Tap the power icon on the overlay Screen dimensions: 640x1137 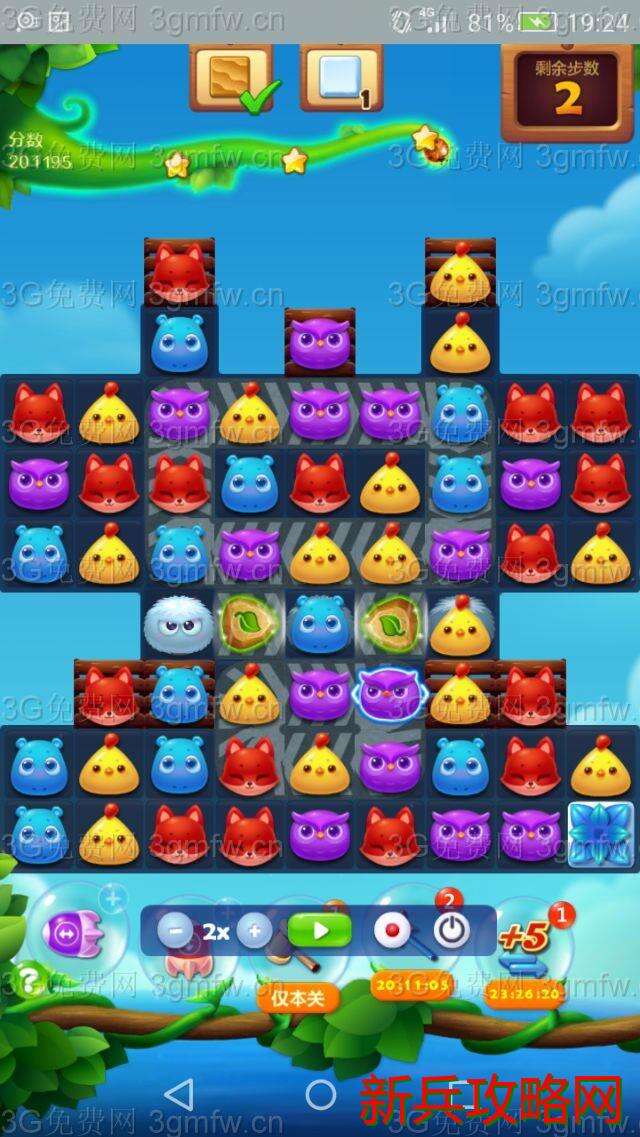tap(451, 931)
